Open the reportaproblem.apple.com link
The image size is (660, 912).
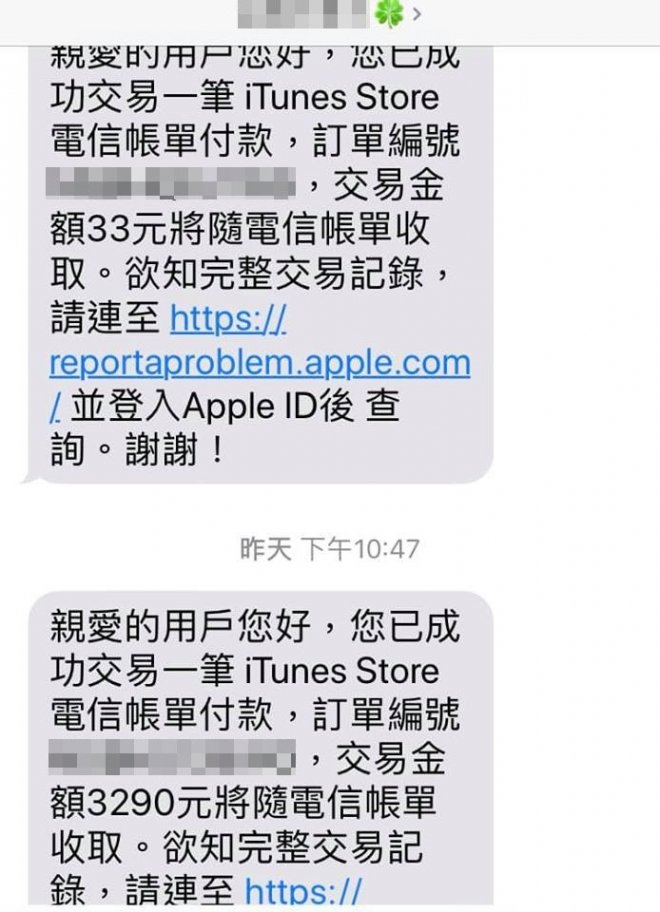(259, 363)
